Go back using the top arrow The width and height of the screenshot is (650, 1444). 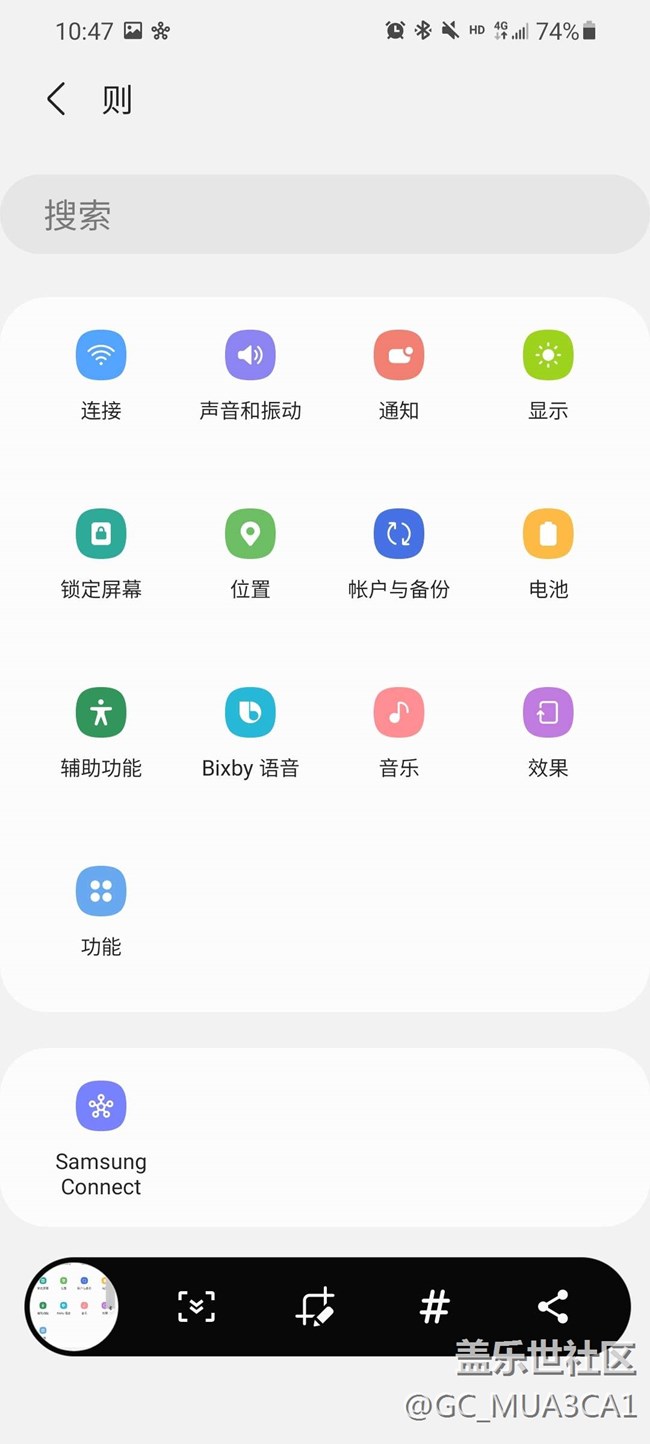point(56,99)
